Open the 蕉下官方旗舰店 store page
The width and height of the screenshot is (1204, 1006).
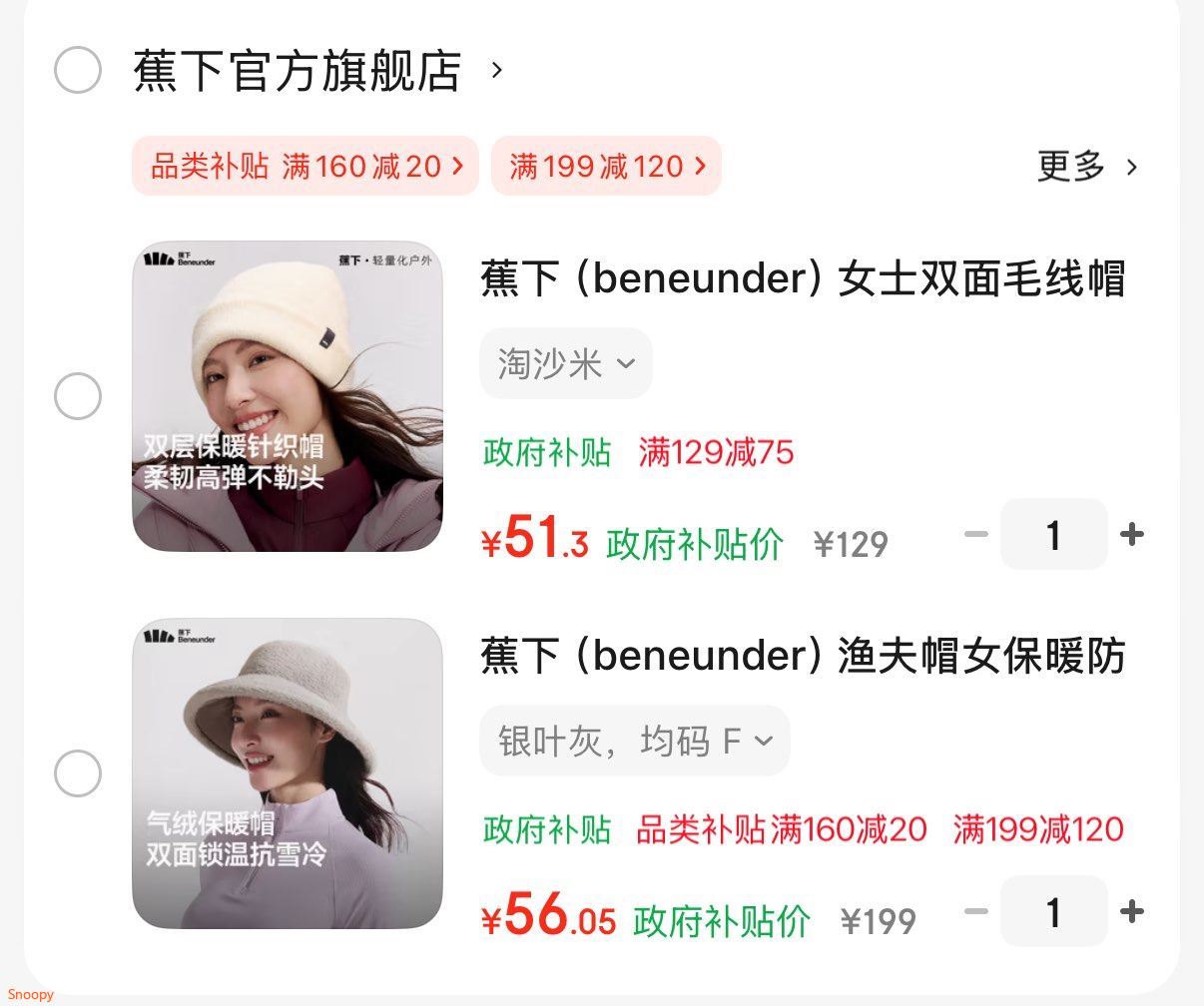tap(298, 71)
